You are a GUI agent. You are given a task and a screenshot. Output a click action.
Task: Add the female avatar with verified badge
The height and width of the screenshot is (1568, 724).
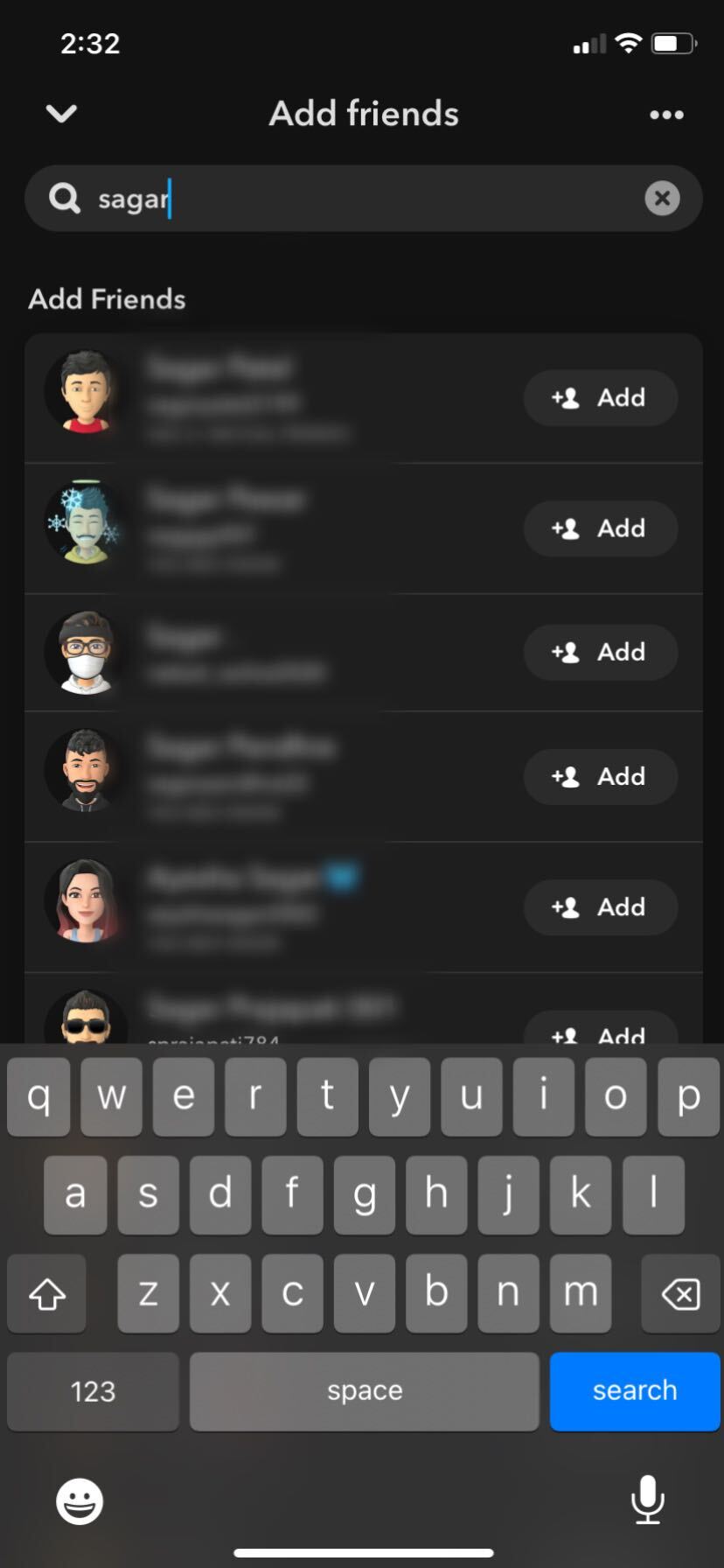(600, 907)
